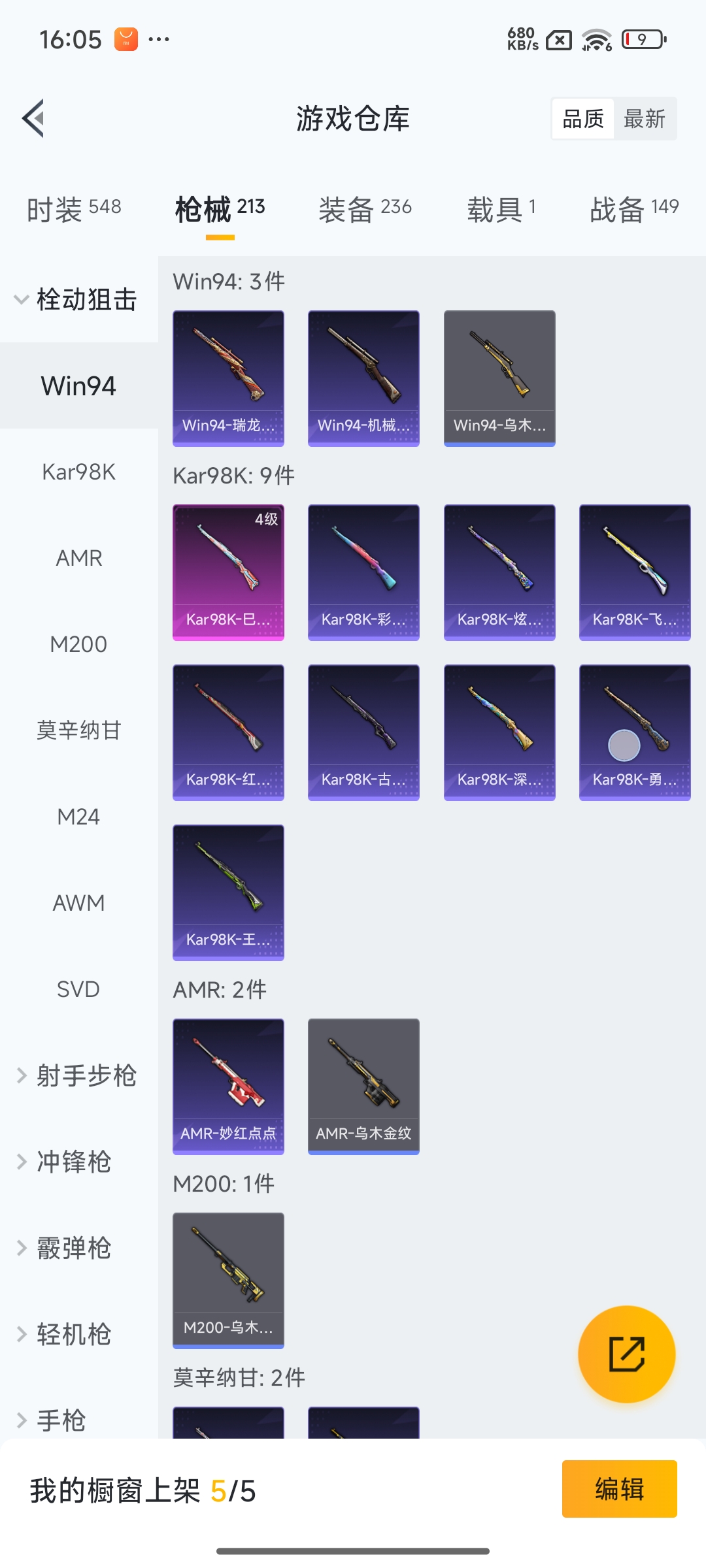This screenshot has height=1568, width=706.
Task: Open the Win94-瑞龙 skin
Action: tap(228, 378)
